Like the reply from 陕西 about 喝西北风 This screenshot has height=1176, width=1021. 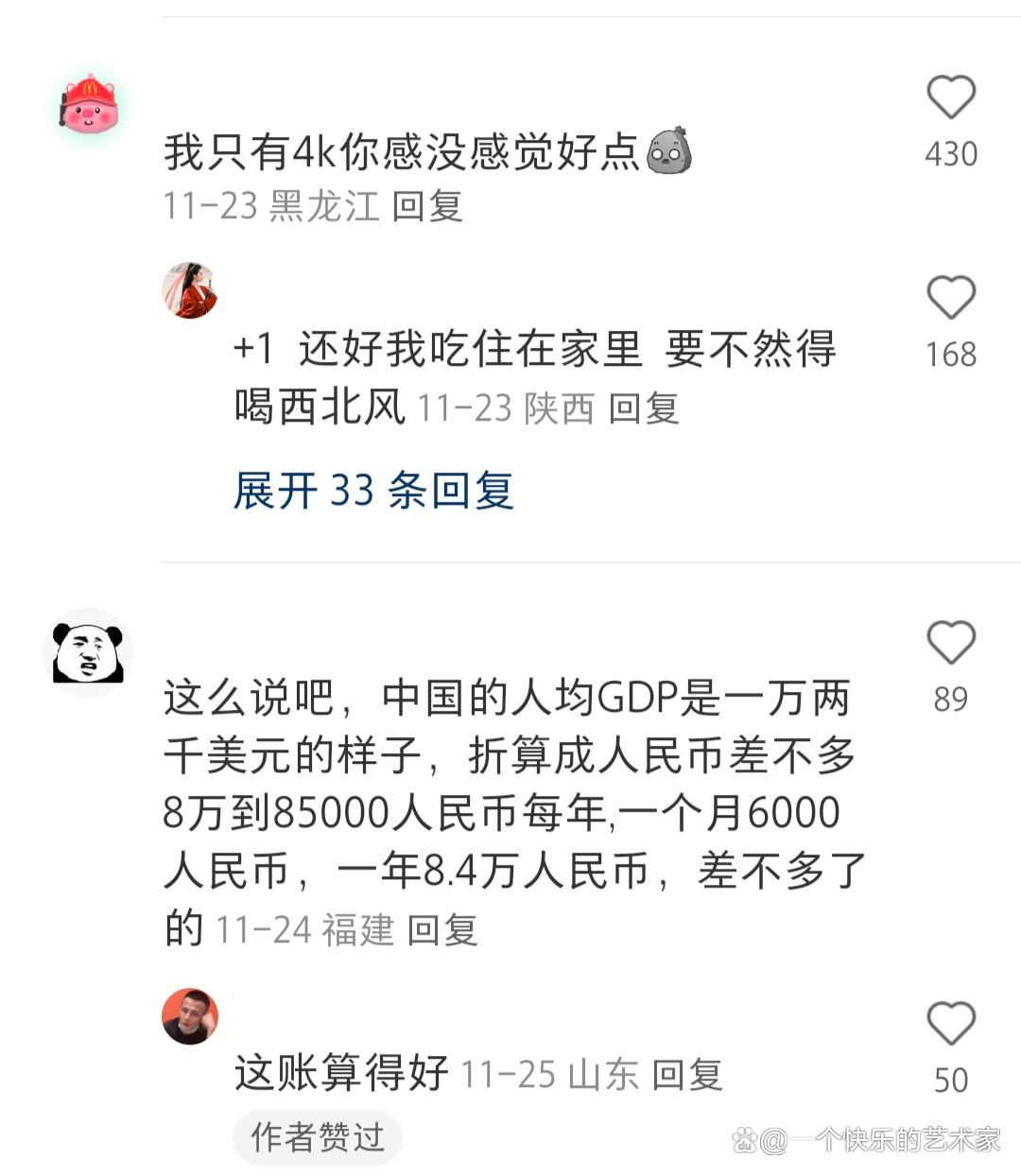click(950, 299)
